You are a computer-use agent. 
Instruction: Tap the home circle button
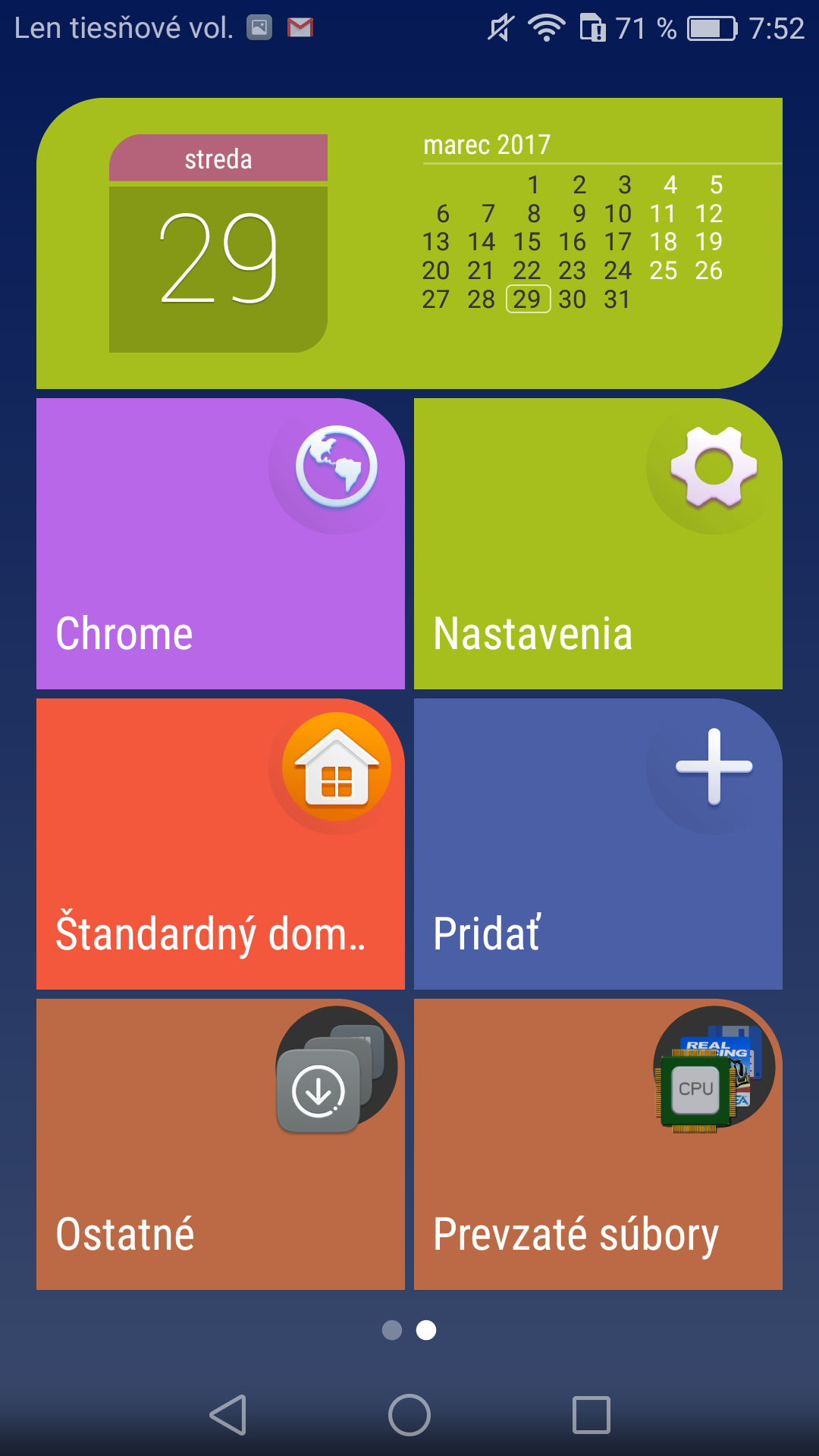pos(409,1415)
